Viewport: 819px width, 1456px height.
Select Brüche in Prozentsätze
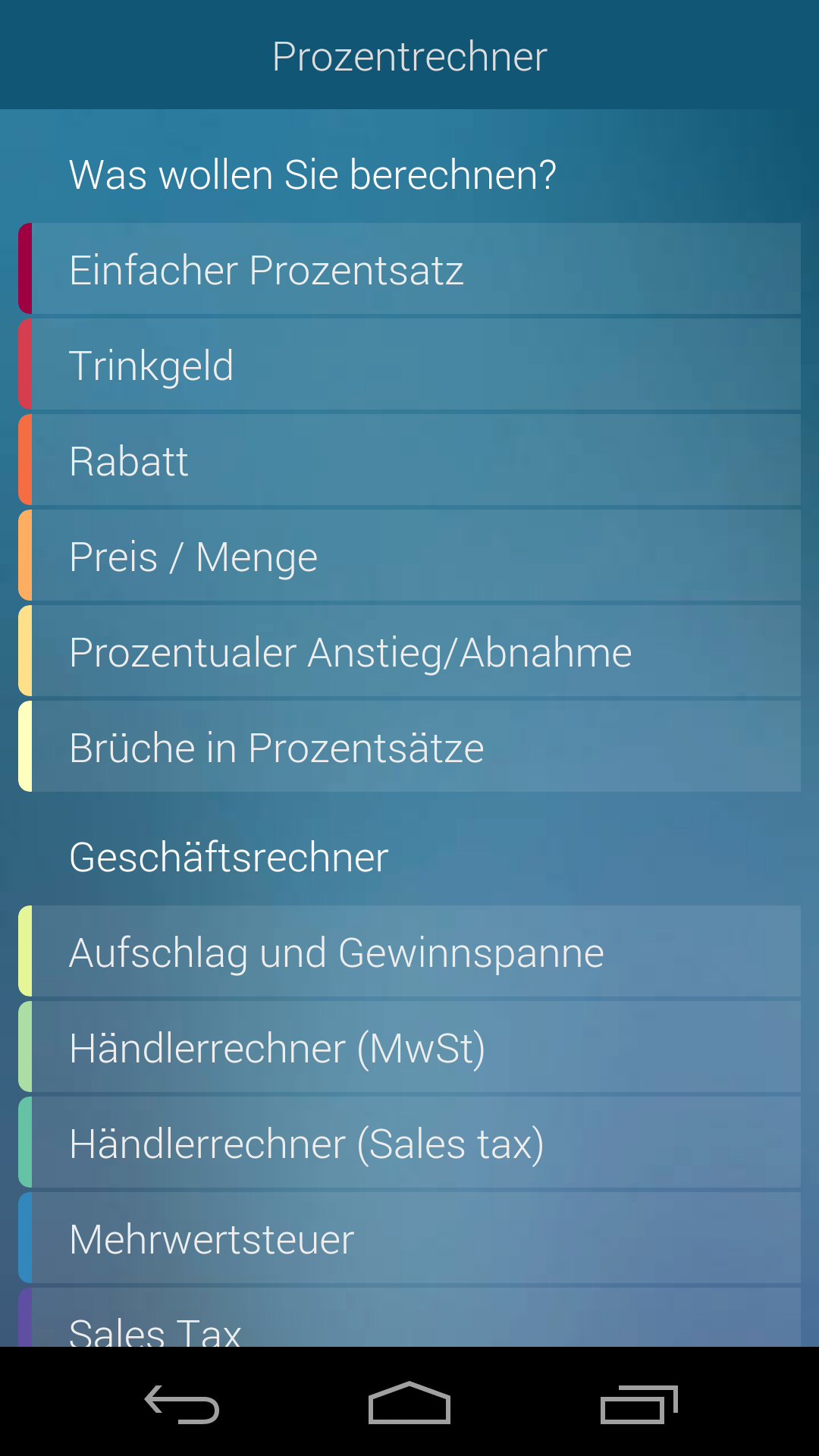[x=409, y=747]
